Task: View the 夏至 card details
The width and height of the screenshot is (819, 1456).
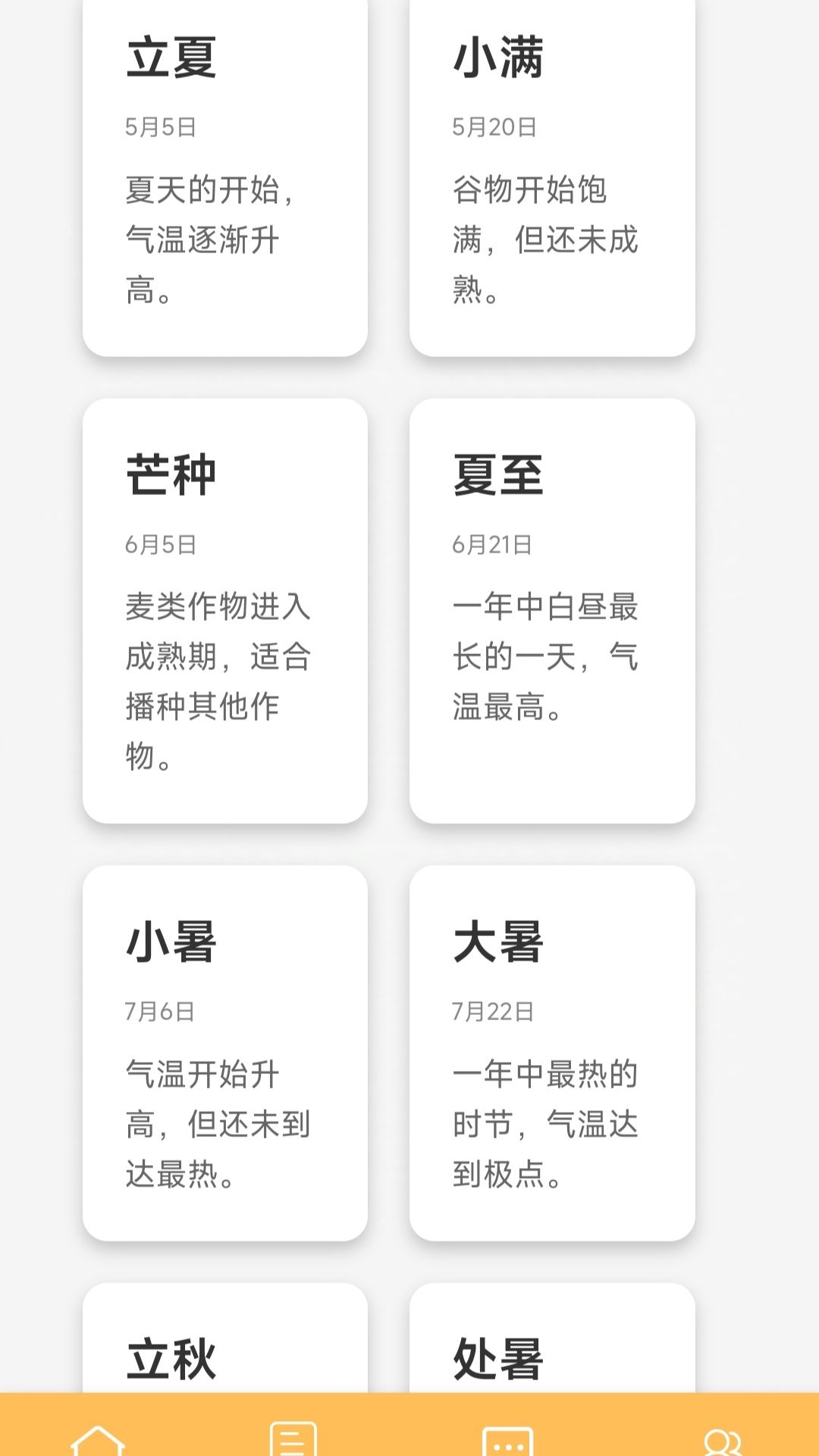Action: coord(552,611)
